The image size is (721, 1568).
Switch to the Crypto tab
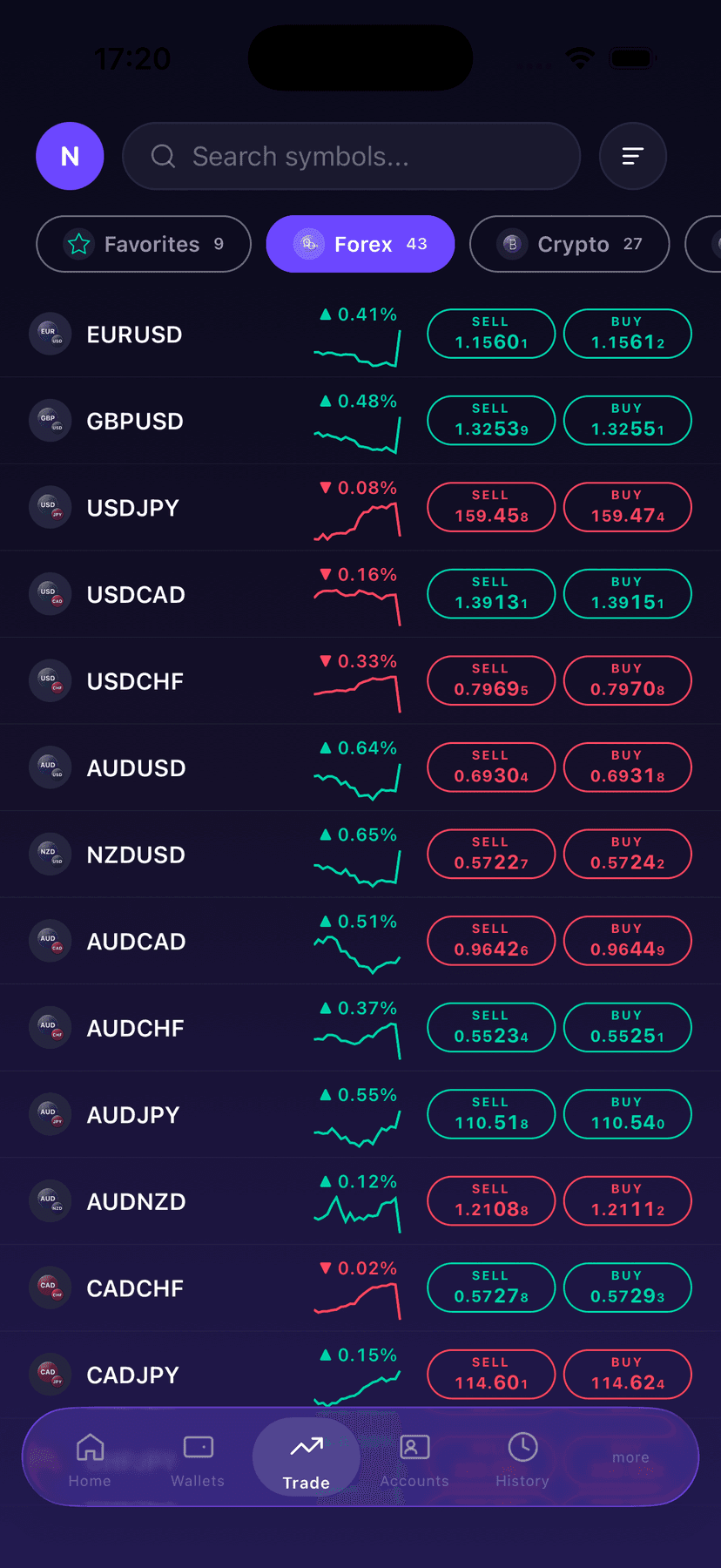pos(569,244)
